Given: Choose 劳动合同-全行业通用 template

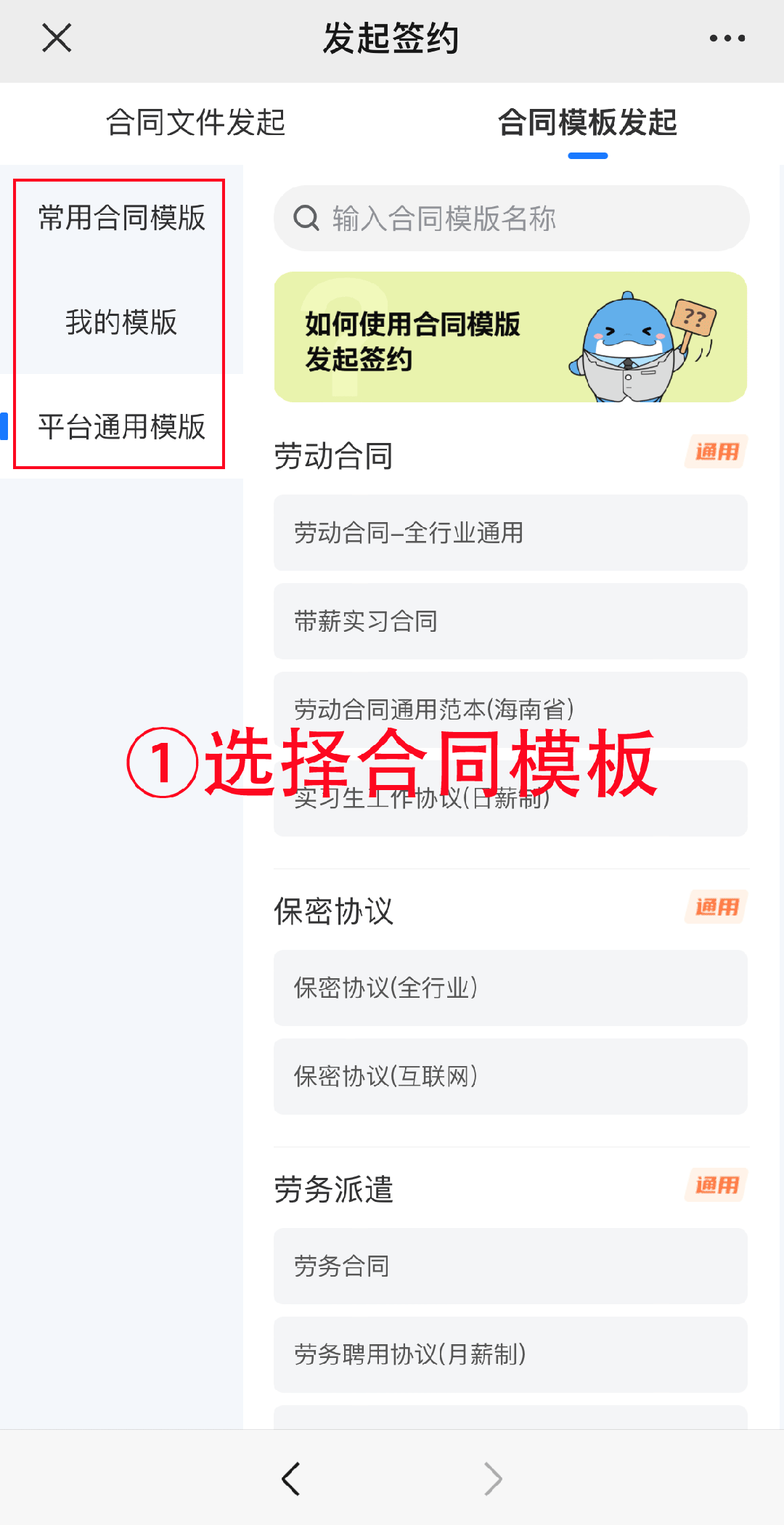Looking at the screenshot, I should [510, 532].
